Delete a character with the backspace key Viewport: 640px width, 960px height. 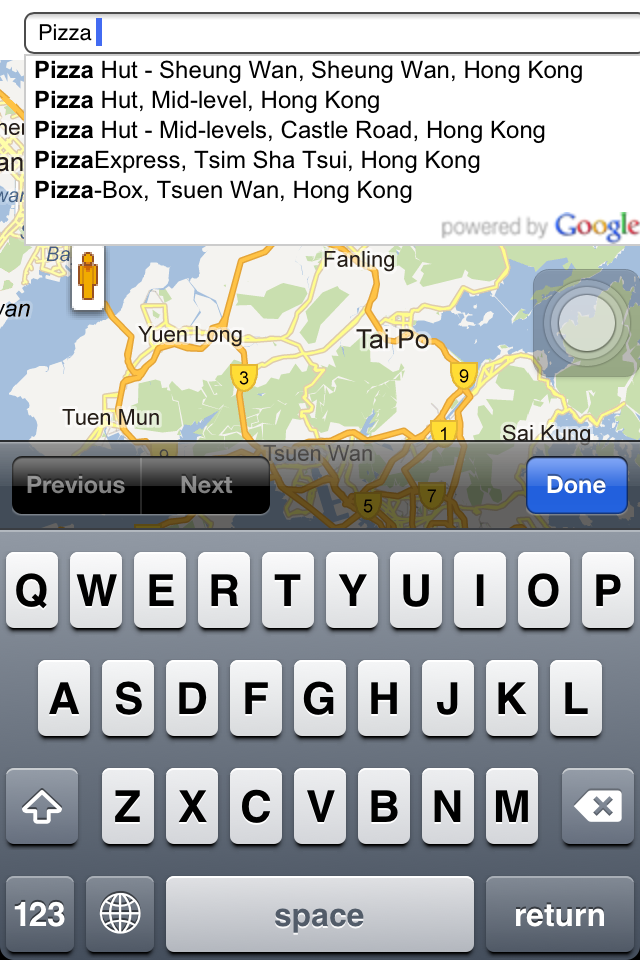pyautogui.click(x=598, y=807)
